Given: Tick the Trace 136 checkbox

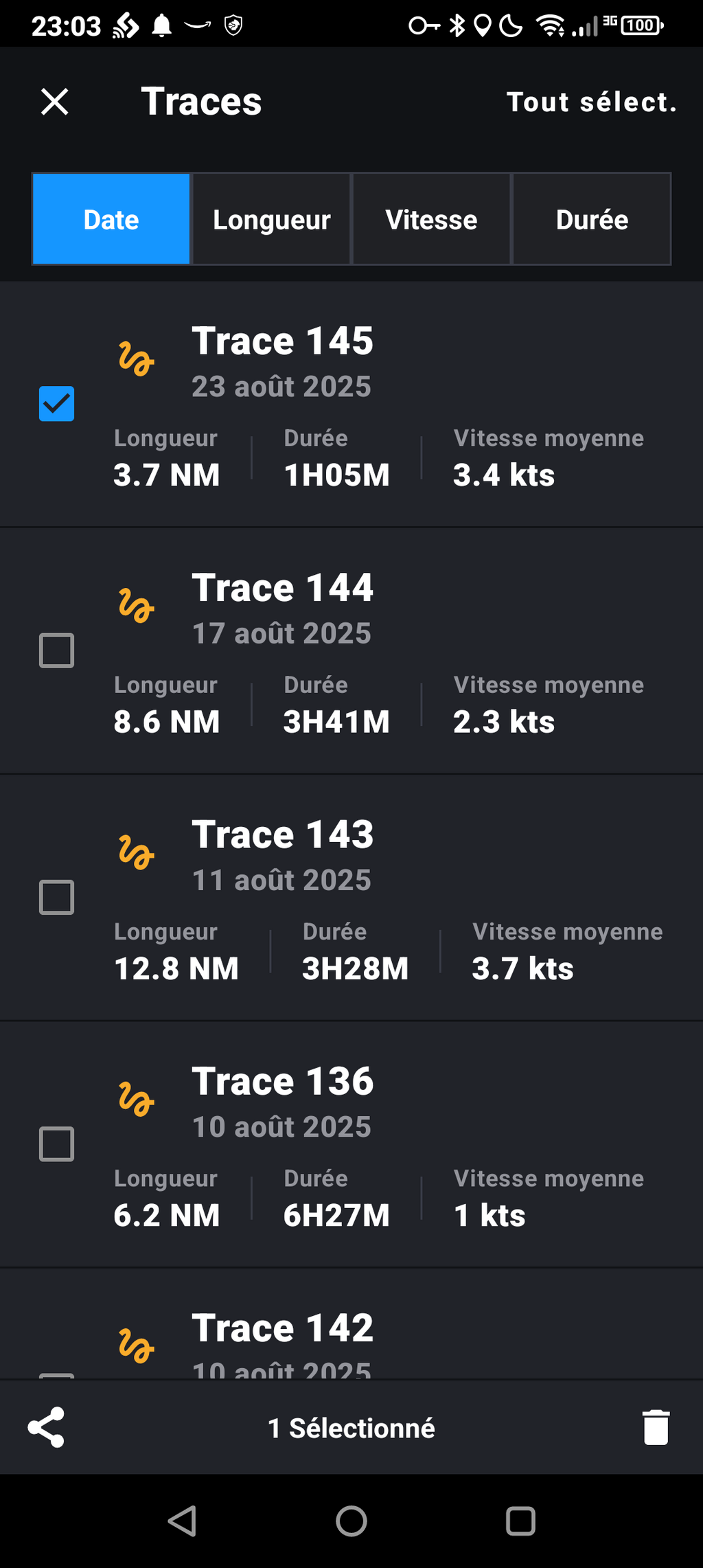Looking at the screenshot, I should [x=57, y=1144].
